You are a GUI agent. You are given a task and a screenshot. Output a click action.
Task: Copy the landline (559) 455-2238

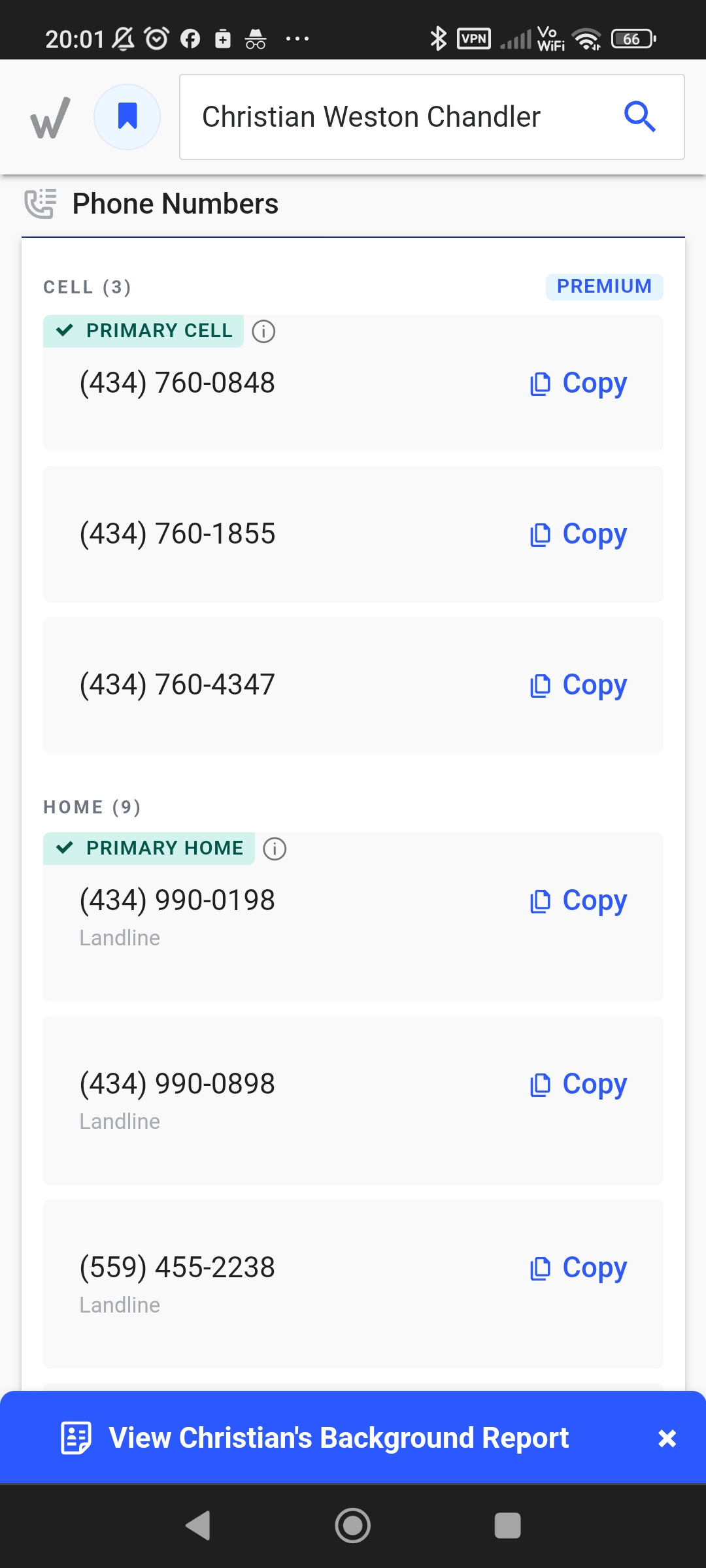coord(578,1267)
